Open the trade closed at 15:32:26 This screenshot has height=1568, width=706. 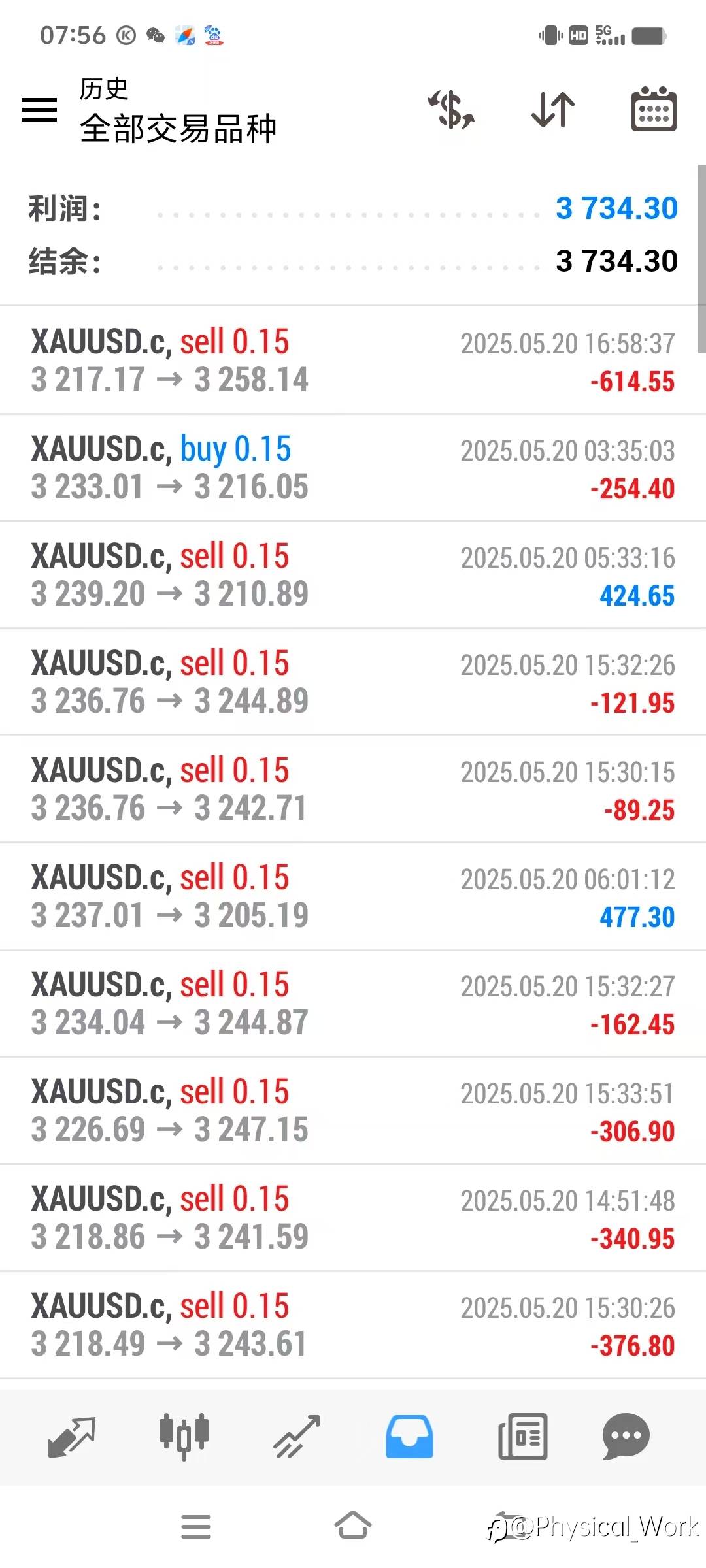tap(353, 682)
